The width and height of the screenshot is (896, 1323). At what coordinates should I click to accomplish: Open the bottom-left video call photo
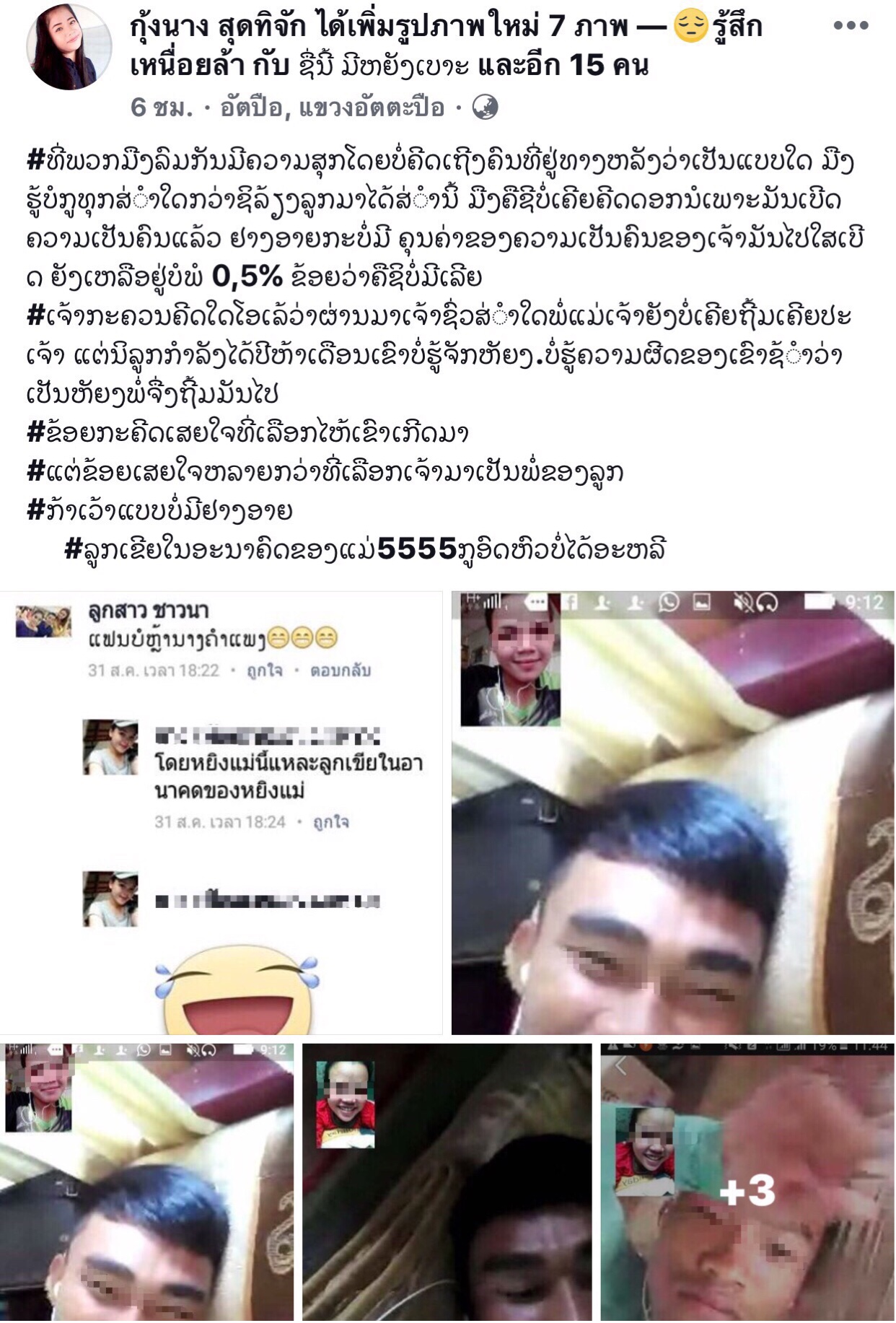pos(147,1182)
